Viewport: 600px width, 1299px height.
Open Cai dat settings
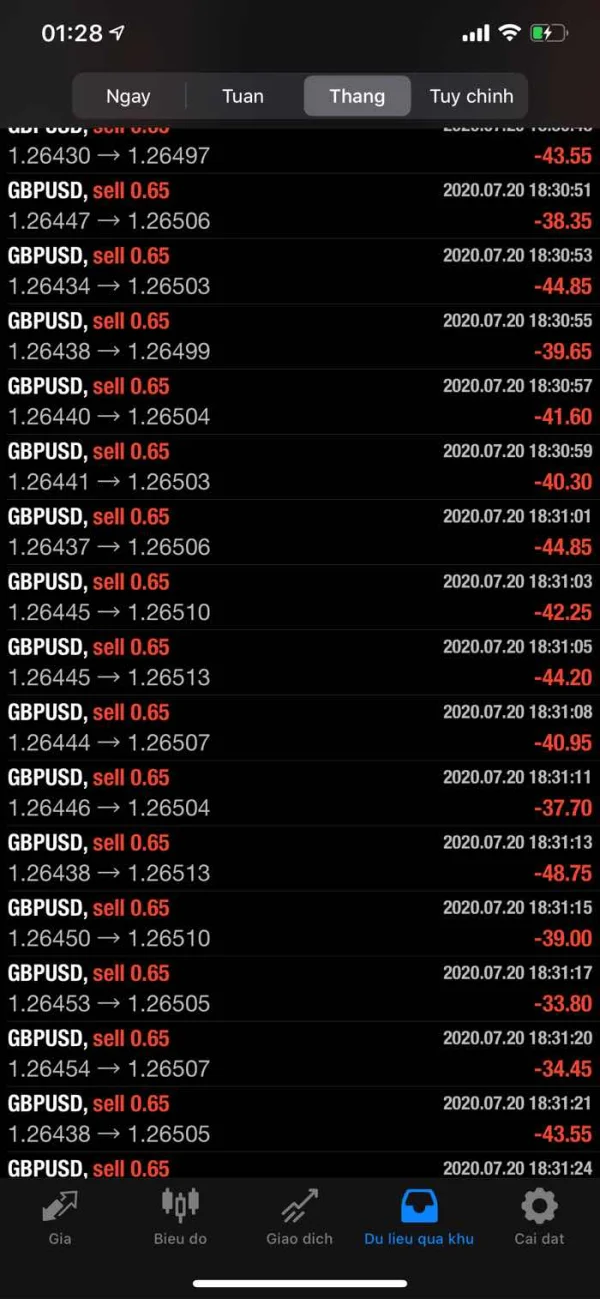(x=539, y=1217)
